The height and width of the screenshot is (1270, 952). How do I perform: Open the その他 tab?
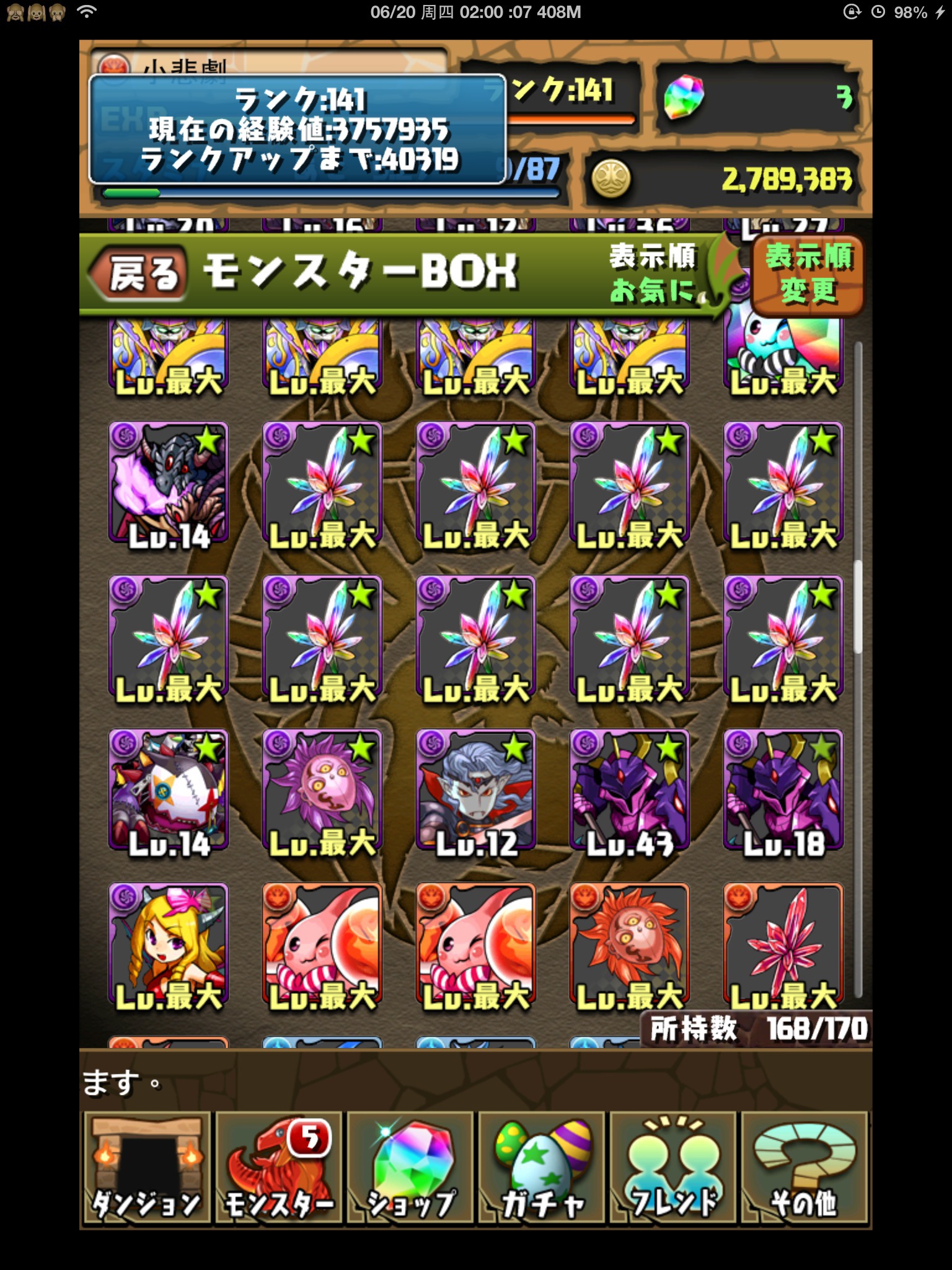(804, 1167)
